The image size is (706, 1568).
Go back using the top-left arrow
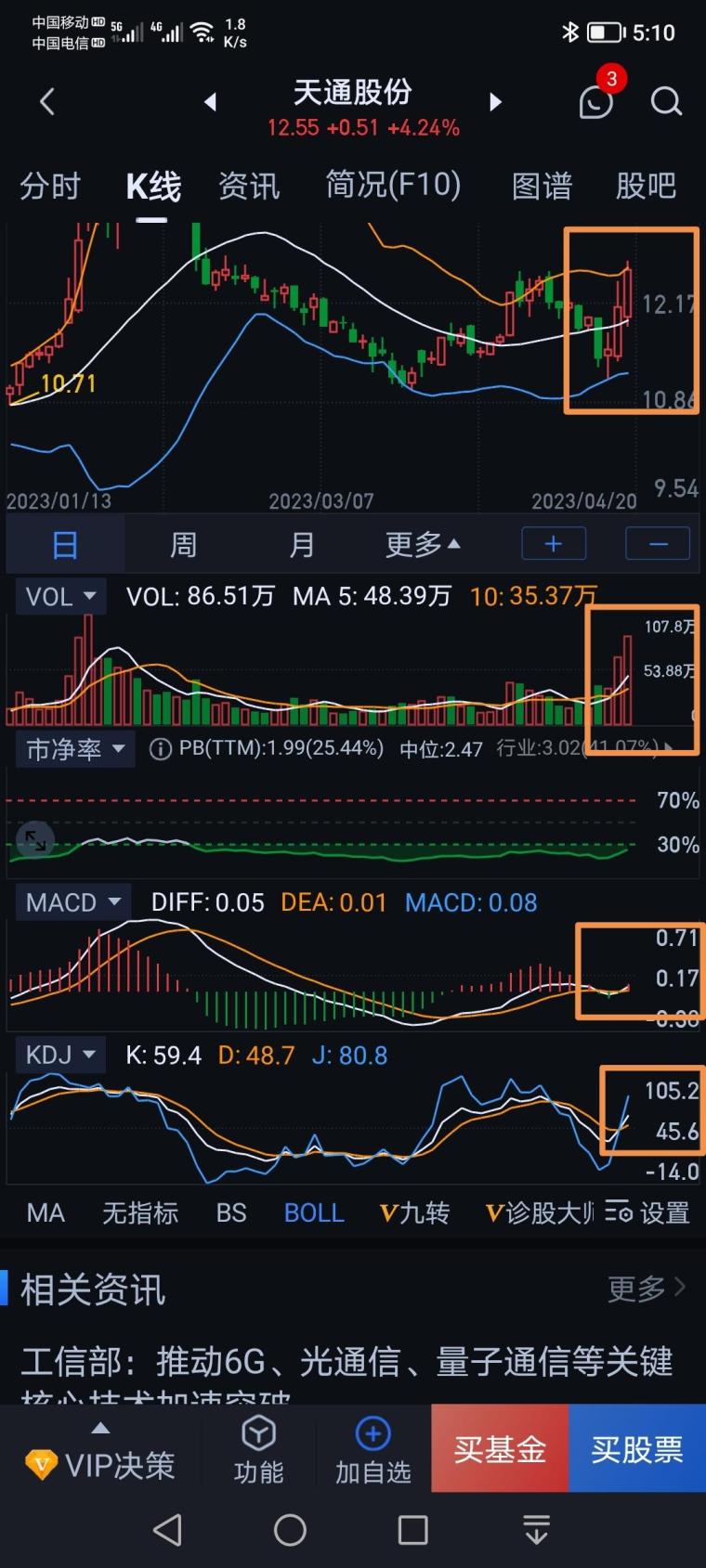(47, 101)
